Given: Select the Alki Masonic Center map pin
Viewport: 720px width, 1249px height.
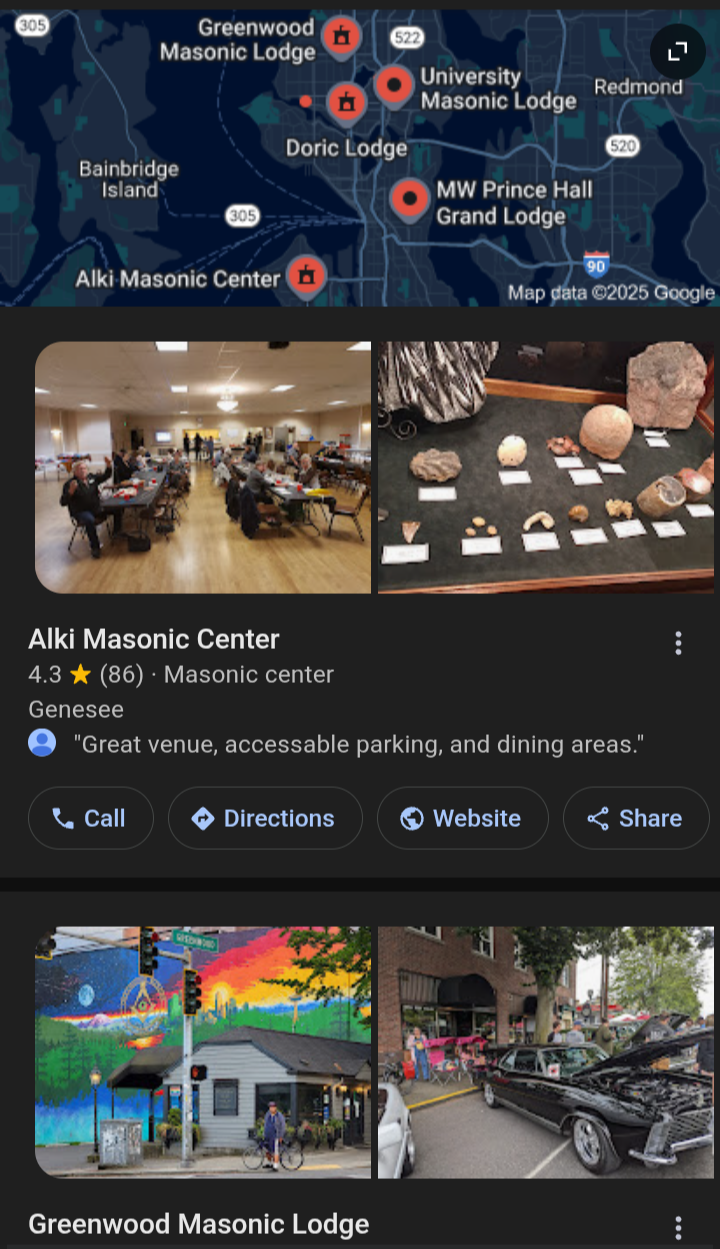Looking at the screenshot, I should coord(306,275).
